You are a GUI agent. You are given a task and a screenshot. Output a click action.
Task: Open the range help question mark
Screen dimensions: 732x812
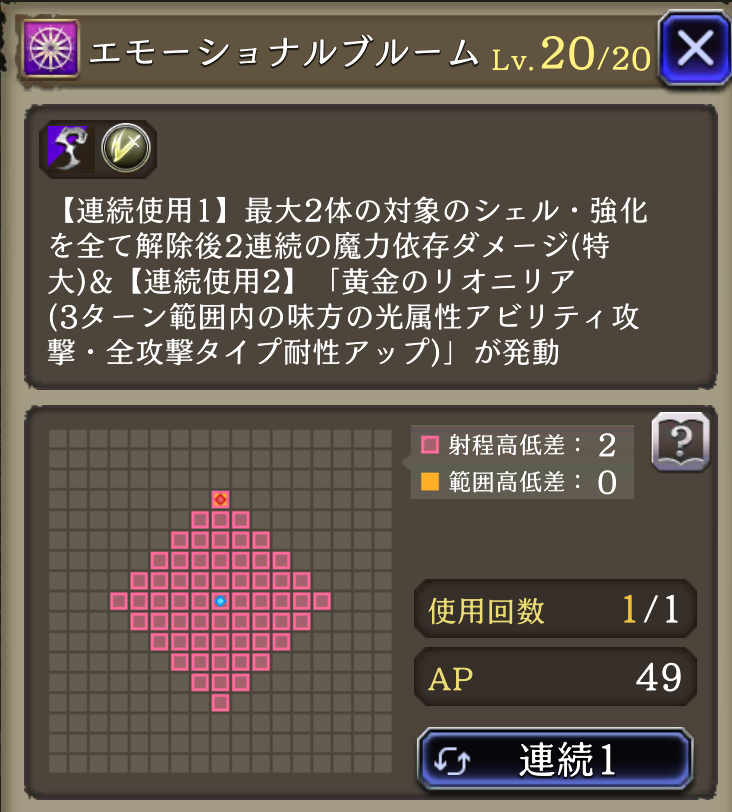click(x=680, y=440)
